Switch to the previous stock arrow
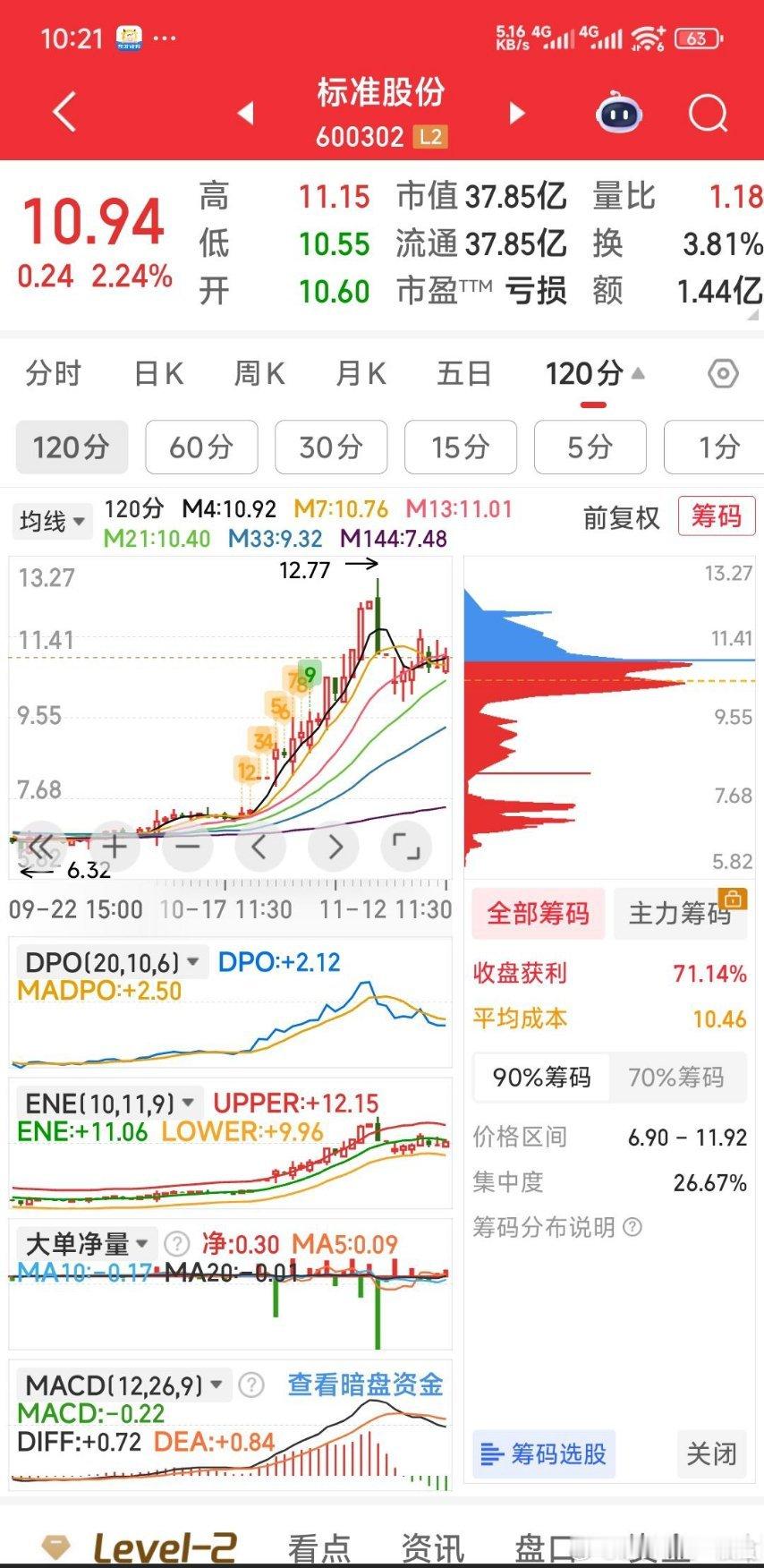This screenshot has height=1568, width=764. click(245, 114)
